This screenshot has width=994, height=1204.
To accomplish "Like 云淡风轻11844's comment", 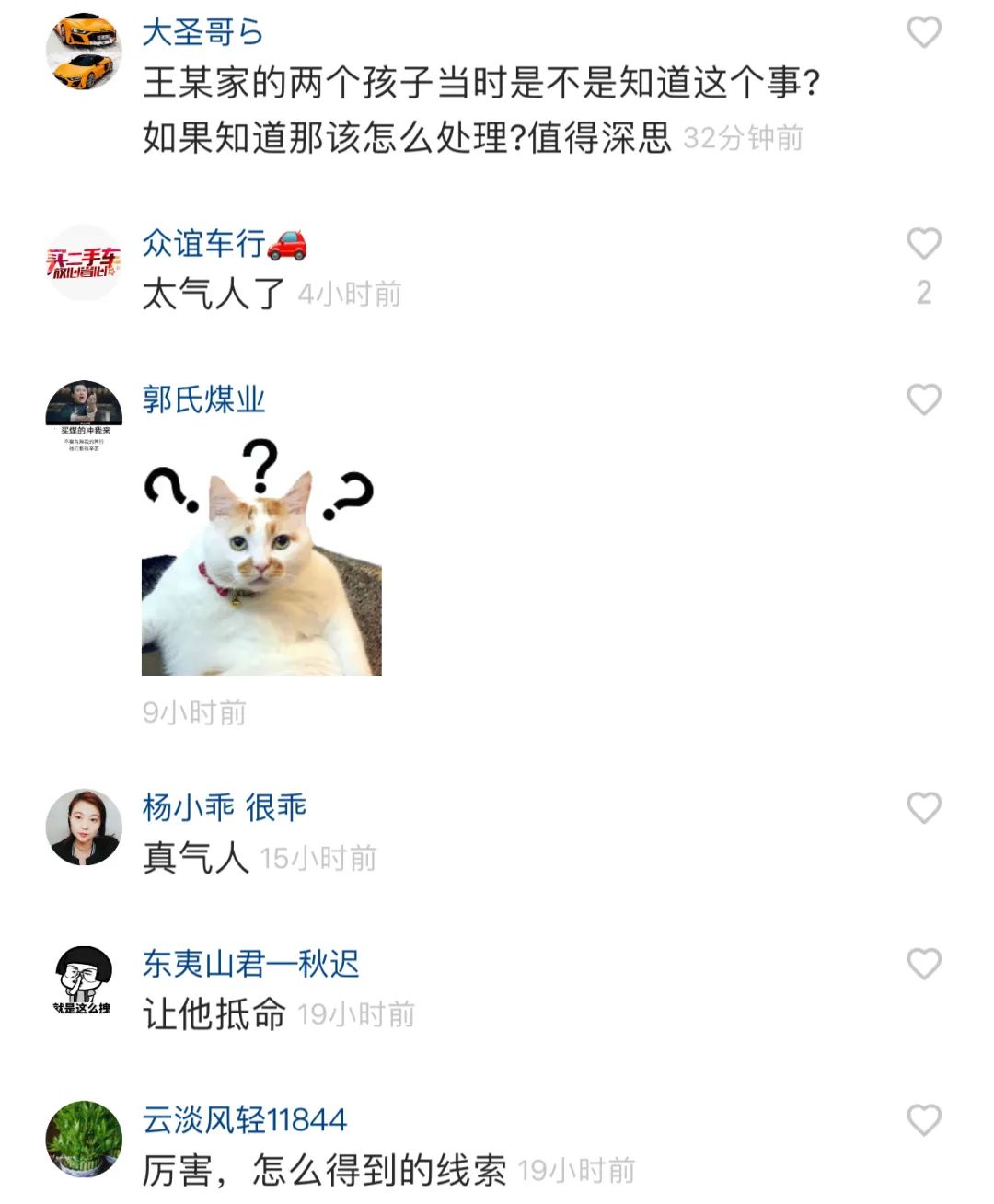I will coord(923,1120).
